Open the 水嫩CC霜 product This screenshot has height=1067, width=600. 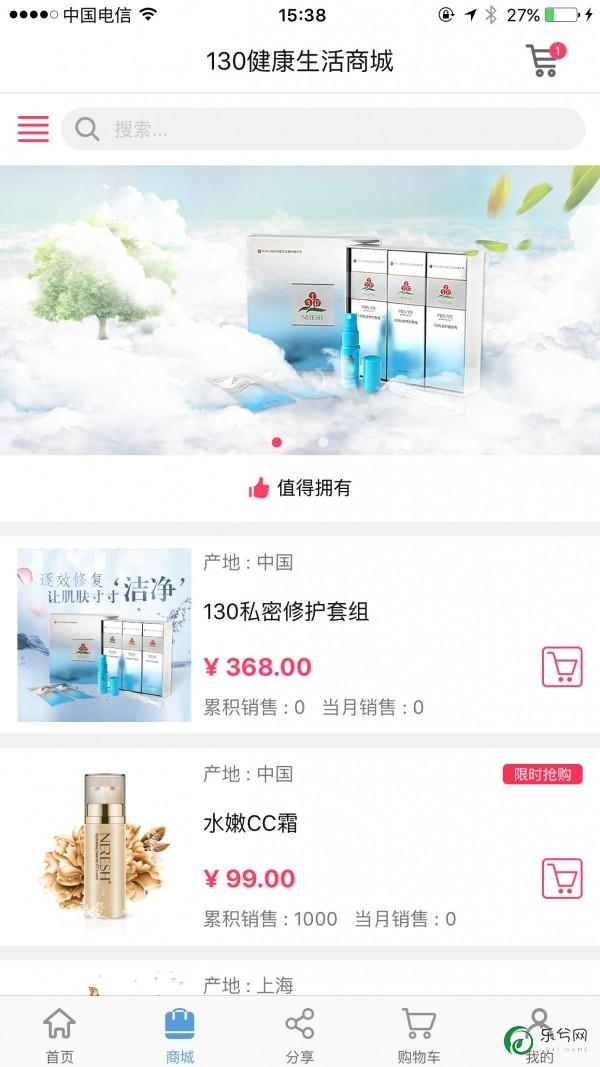[x=251, y=824]
